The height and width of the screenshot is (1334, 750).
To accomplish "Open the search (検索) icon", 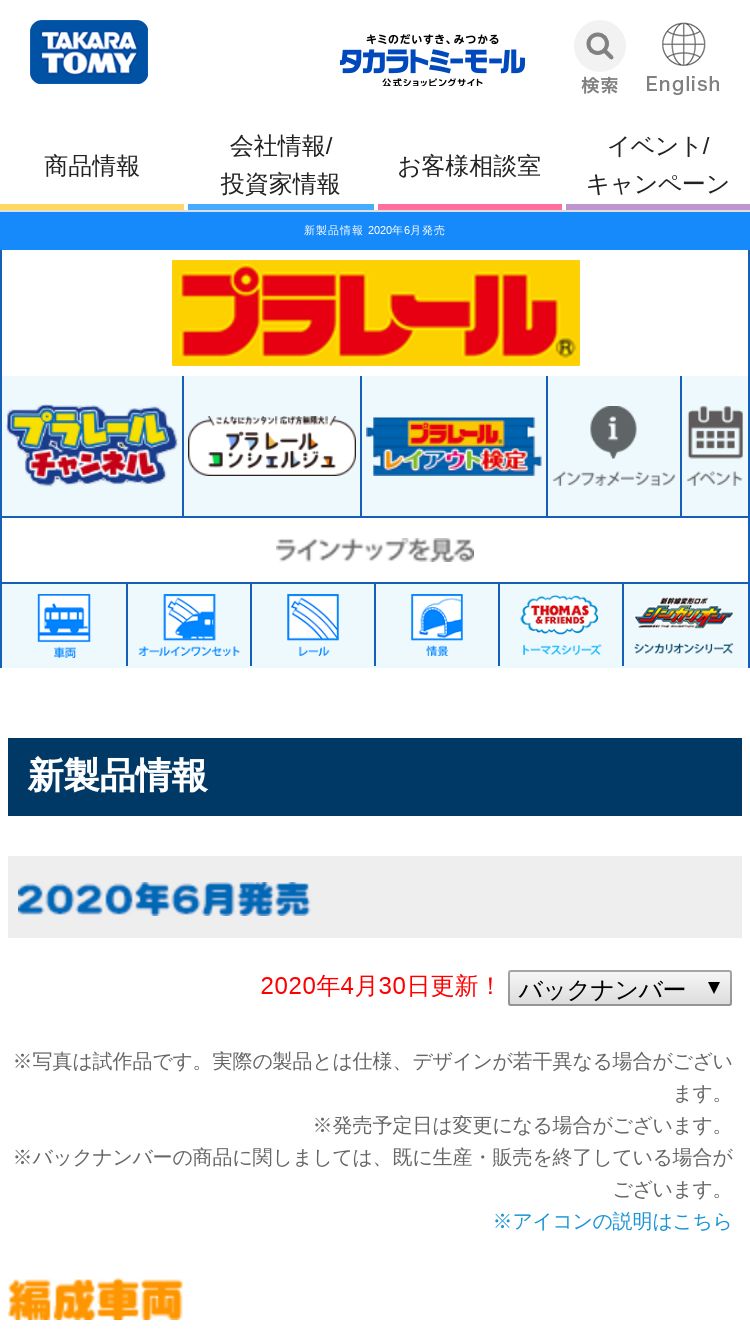I will click(600, 59).
